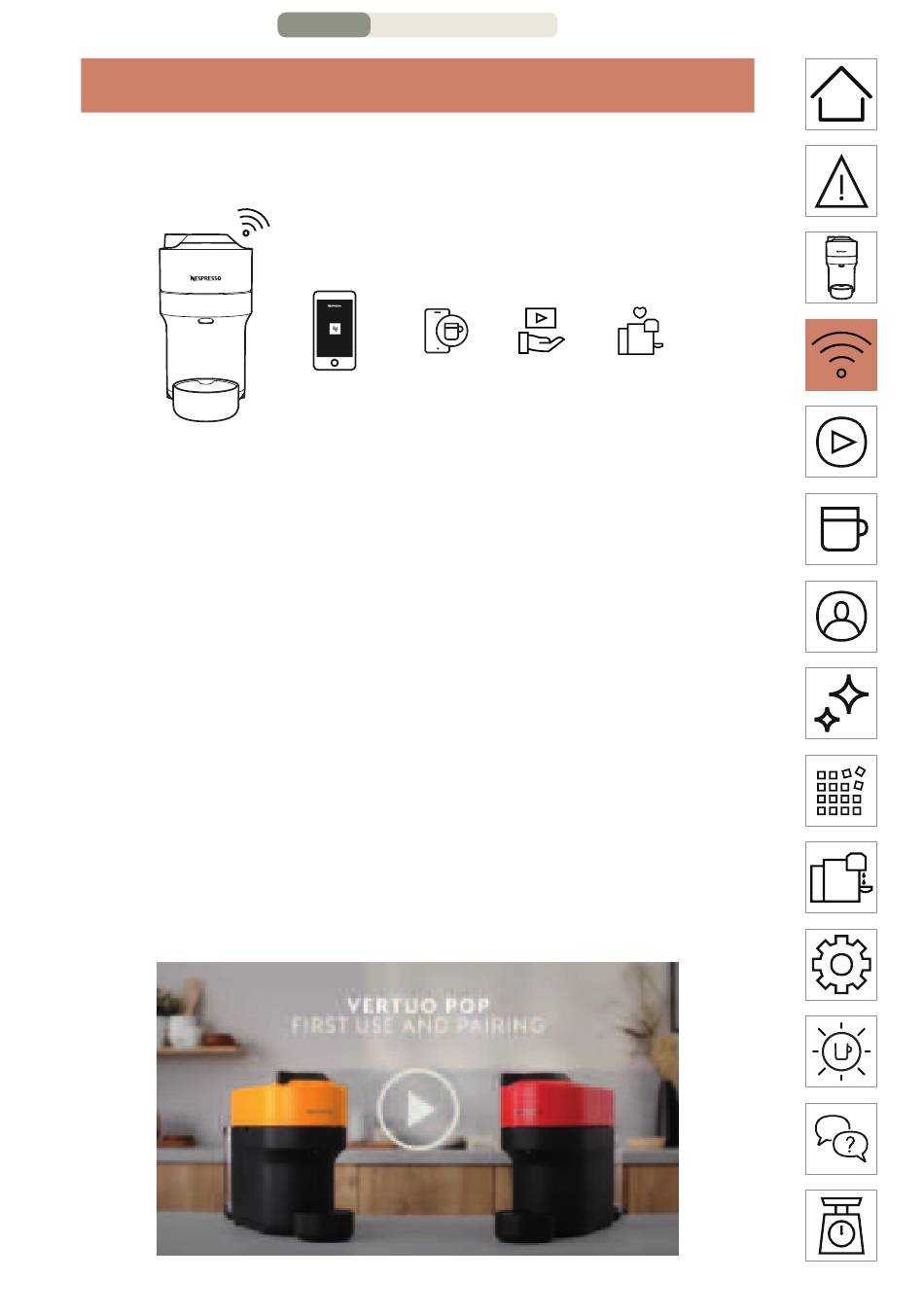Open the grid of squares section icon
Image resolution: width=924 pixels, height=1316 pixels.
(x=841, y=791)
